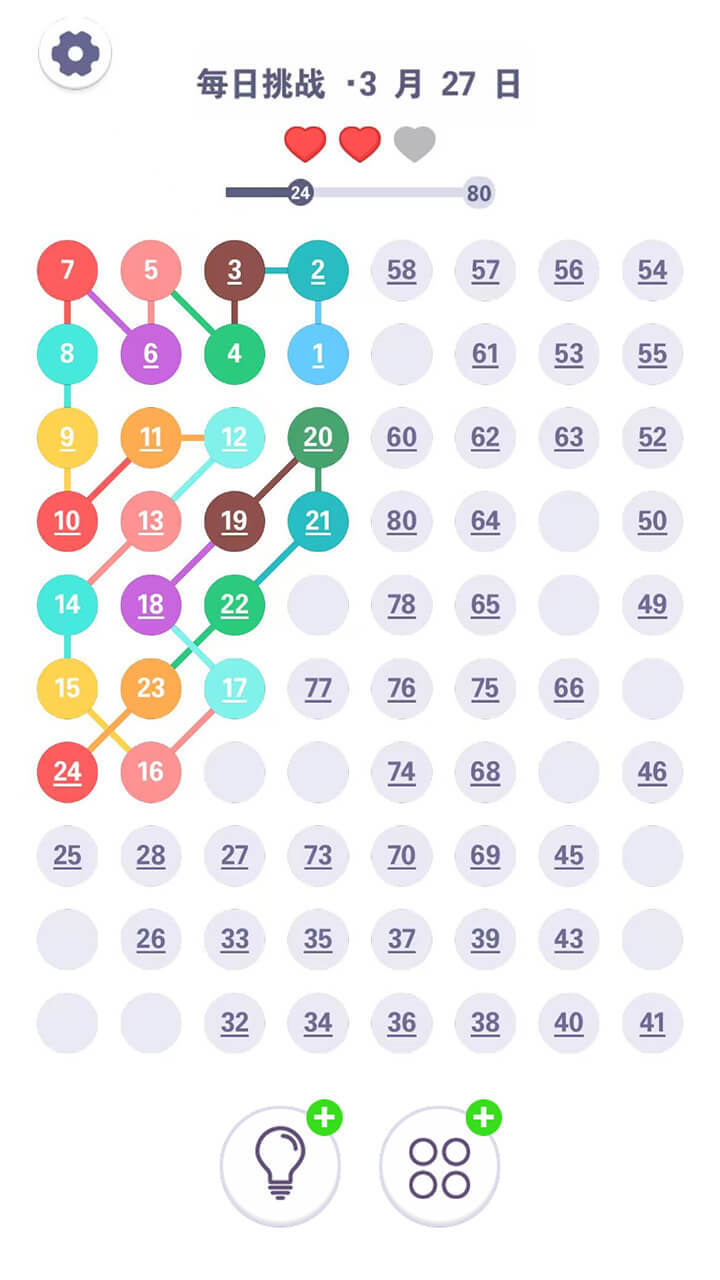This screenshot has width=720, height=1280.
Task: Select the cell numbered 80
Action: 402,521
